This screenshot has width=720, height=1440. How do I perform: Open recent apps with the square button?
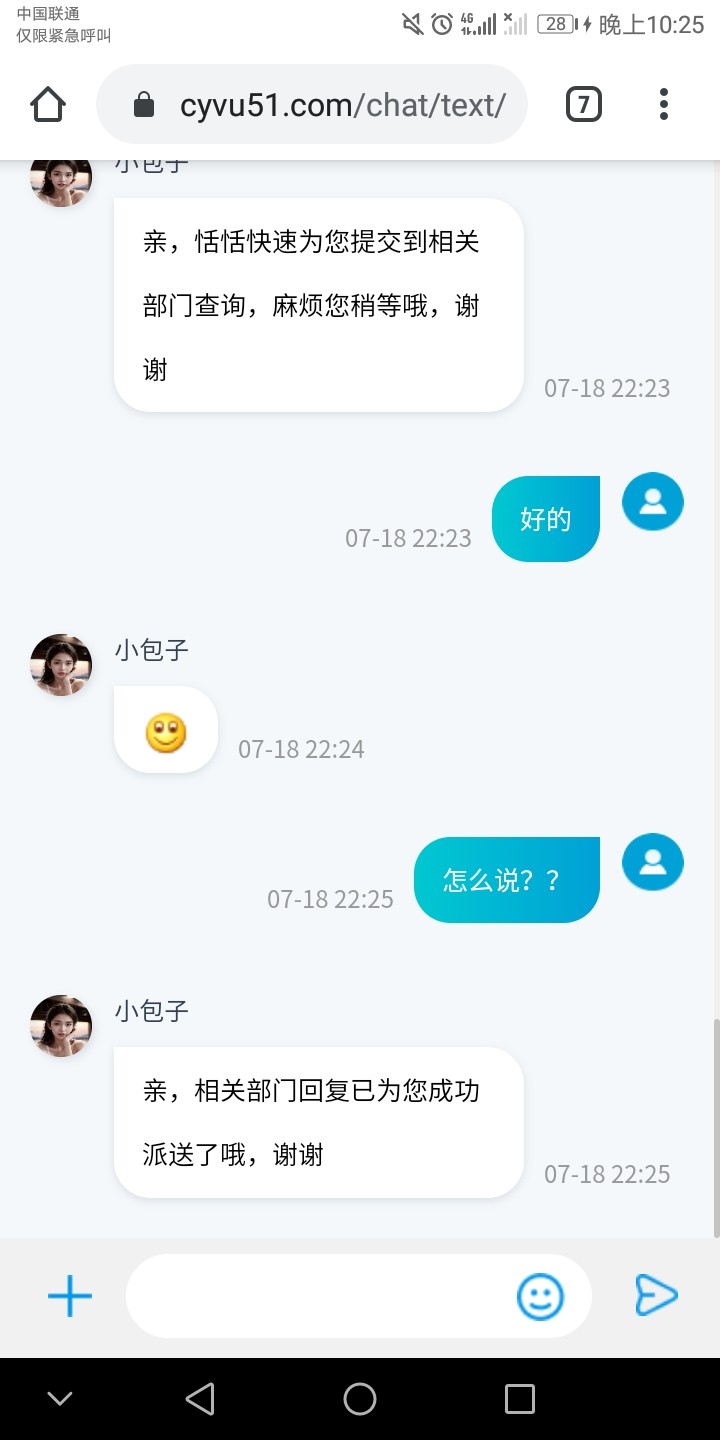519,1399
